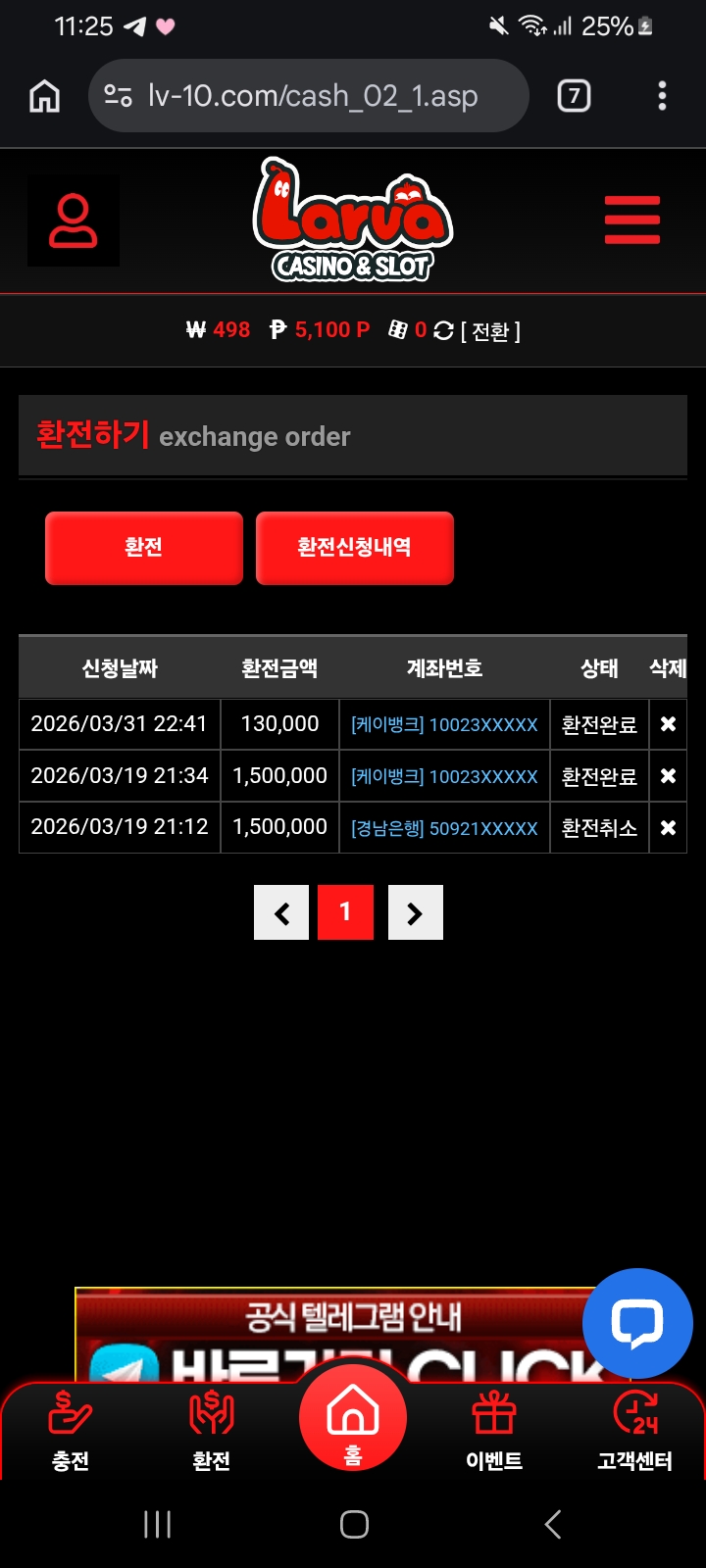706x1568 pixels.
Task: Tap the red 환전 button
Action: (x=144, y=548)
